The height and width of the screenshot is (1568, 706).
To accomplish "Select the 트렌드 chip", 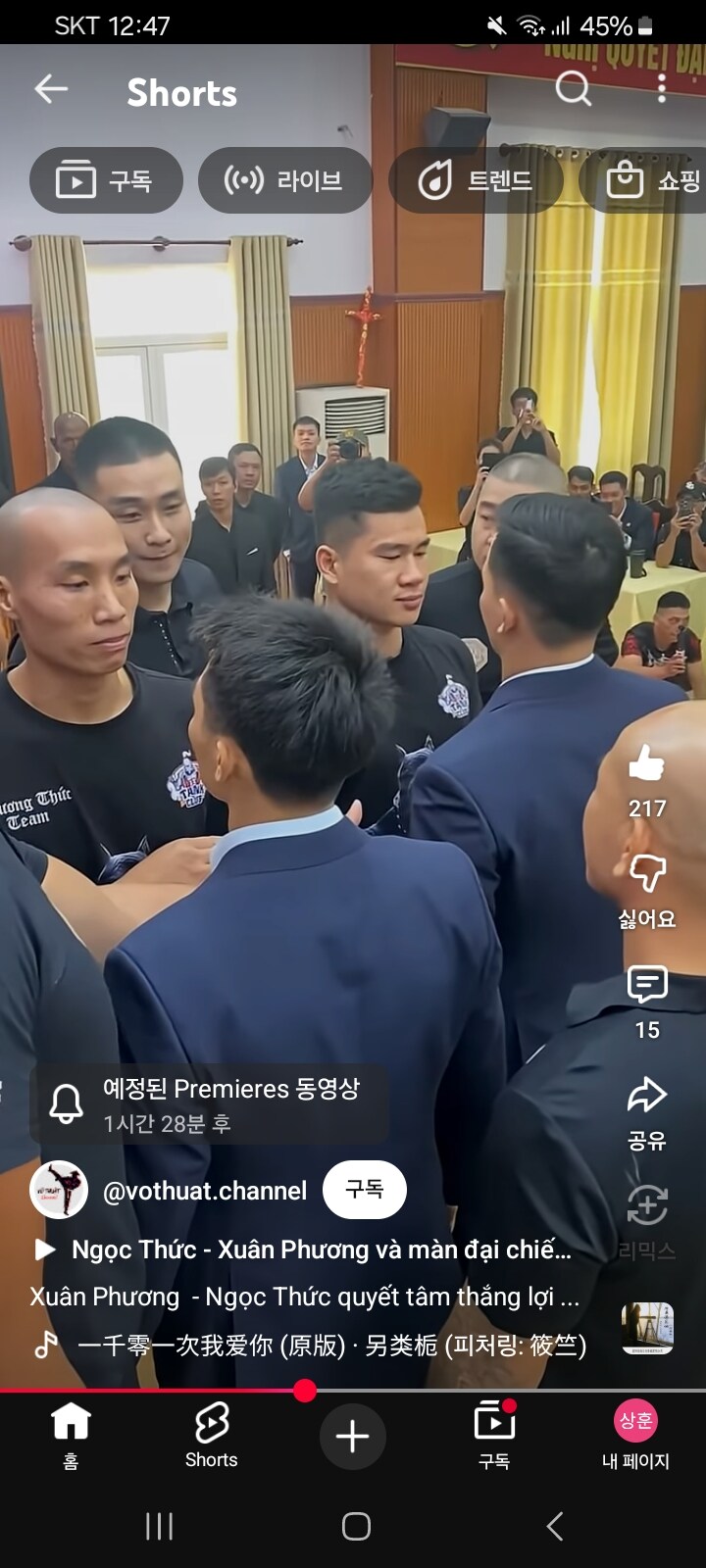I will pos(476,180).
